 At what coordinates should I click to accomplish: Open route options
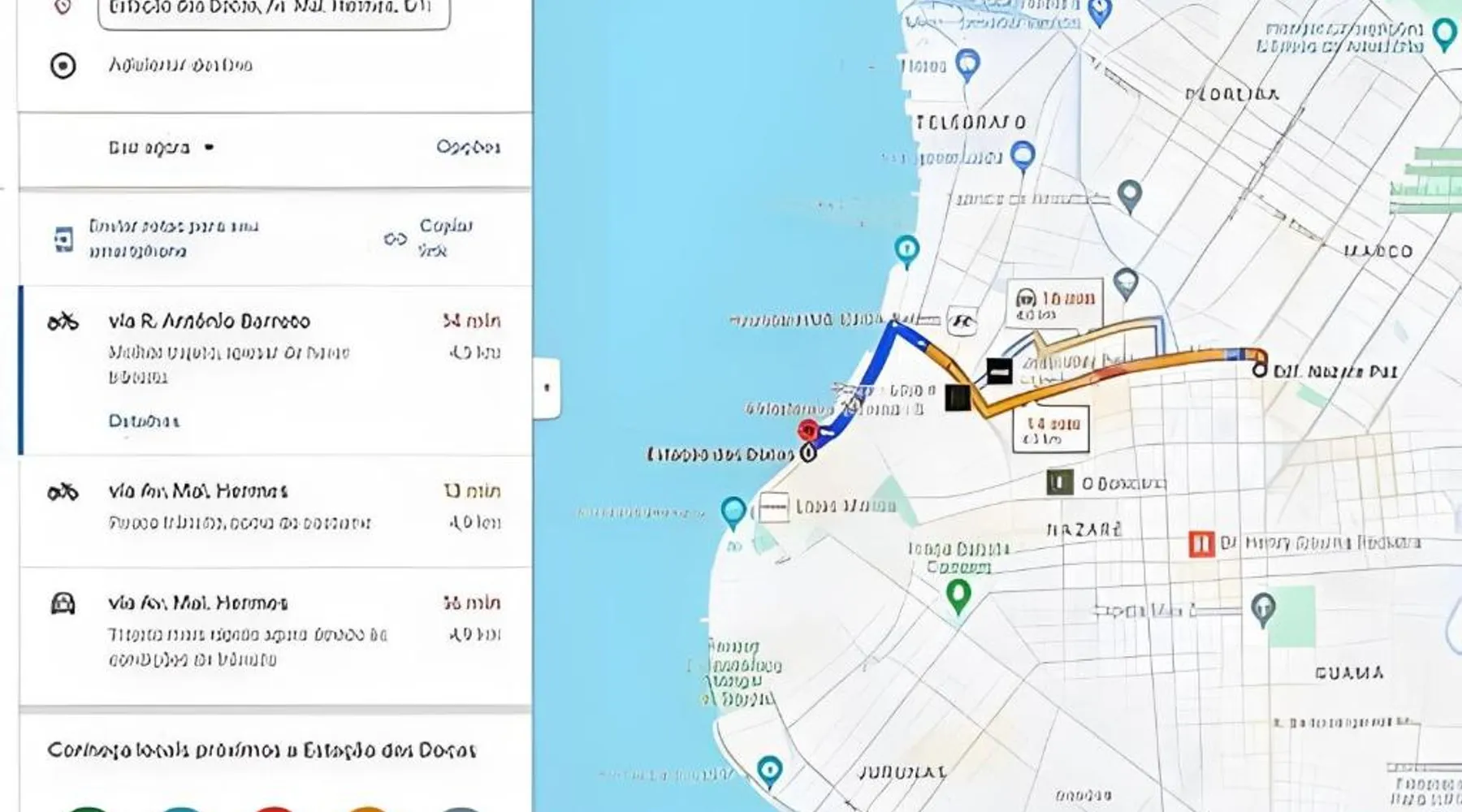pyautogui.click(x=468, y=147)
